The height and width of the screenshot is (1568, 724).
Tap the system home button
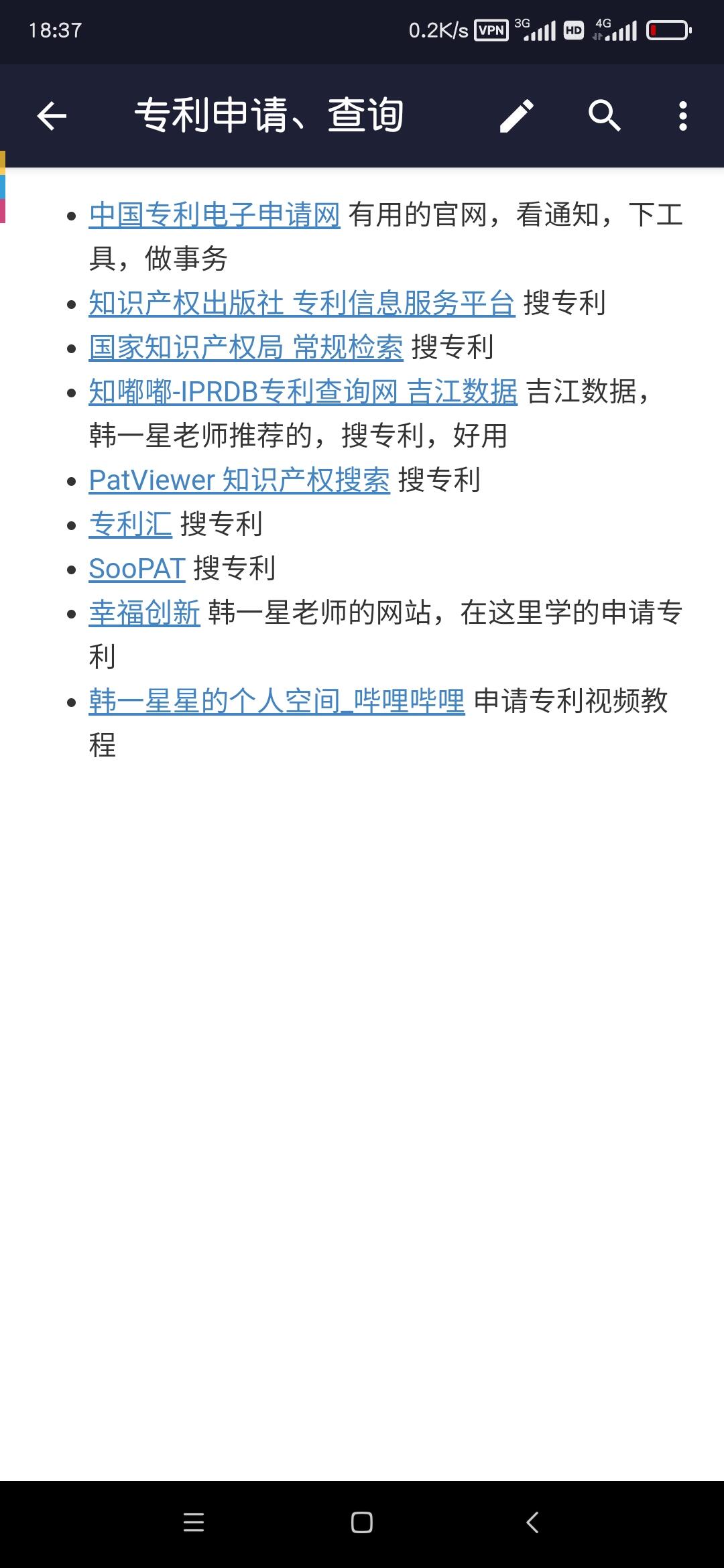point(362,1522)
